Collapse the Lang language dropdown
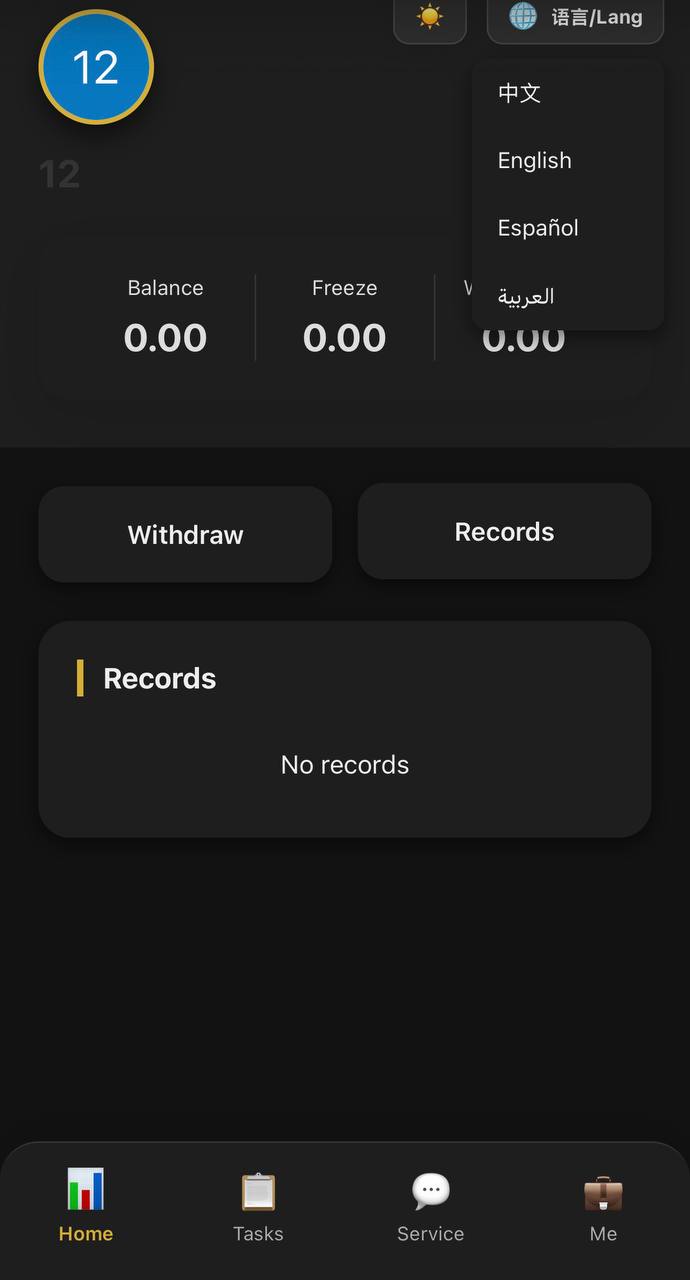This screenshot has width=690, height=1280. 575,17
